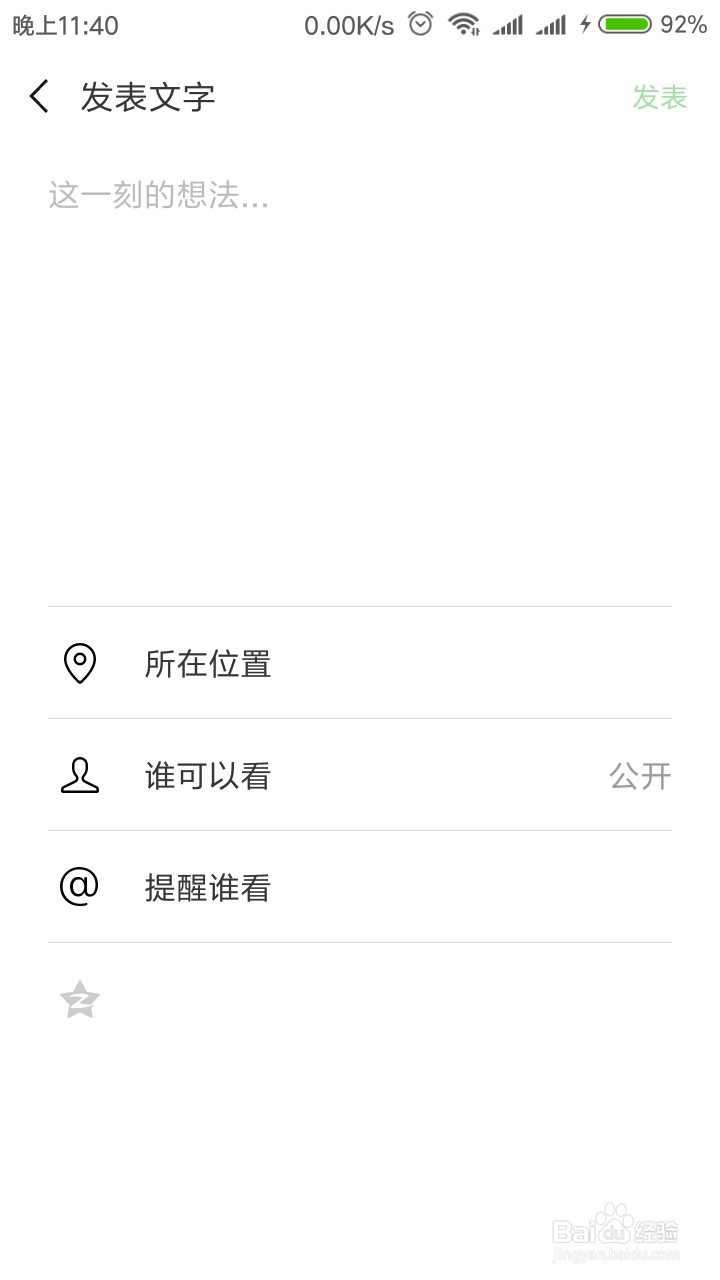
Task: Tap the alarm clock icon in the status bar
Action: point(420,25)
